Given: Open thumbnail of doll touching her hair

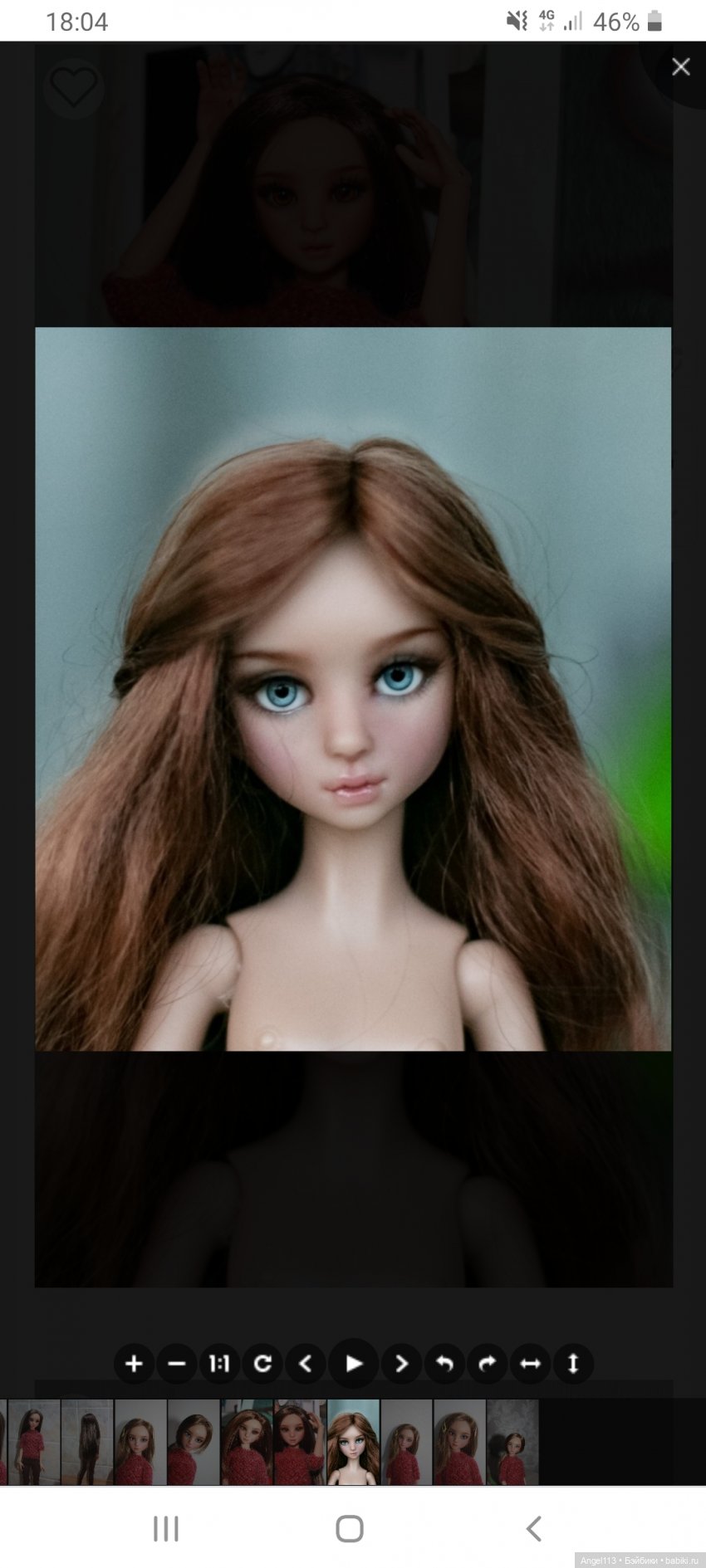Looking at the screenshot, I should (300, 1442).
